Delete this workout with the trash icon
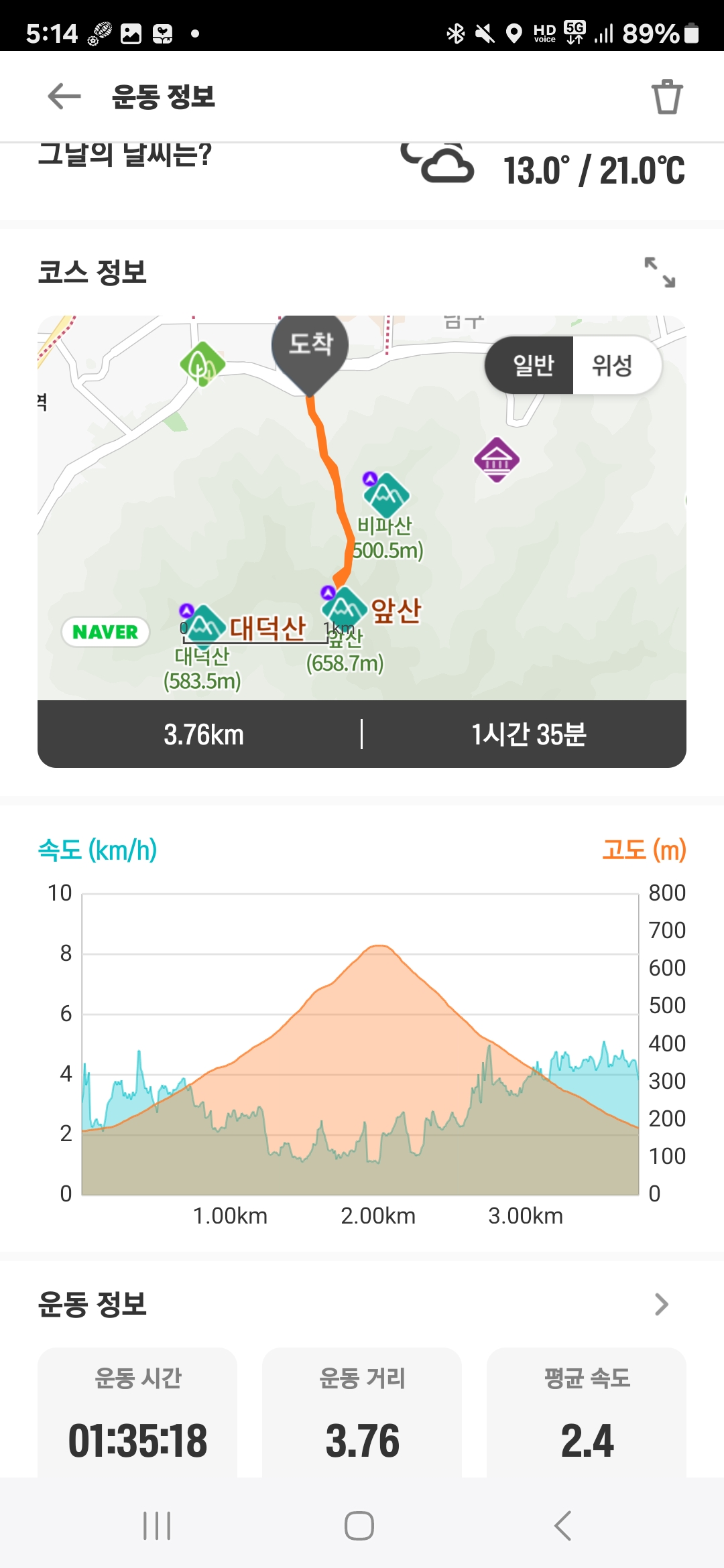This screenshot has height=1568, width=724. [667, 96]
